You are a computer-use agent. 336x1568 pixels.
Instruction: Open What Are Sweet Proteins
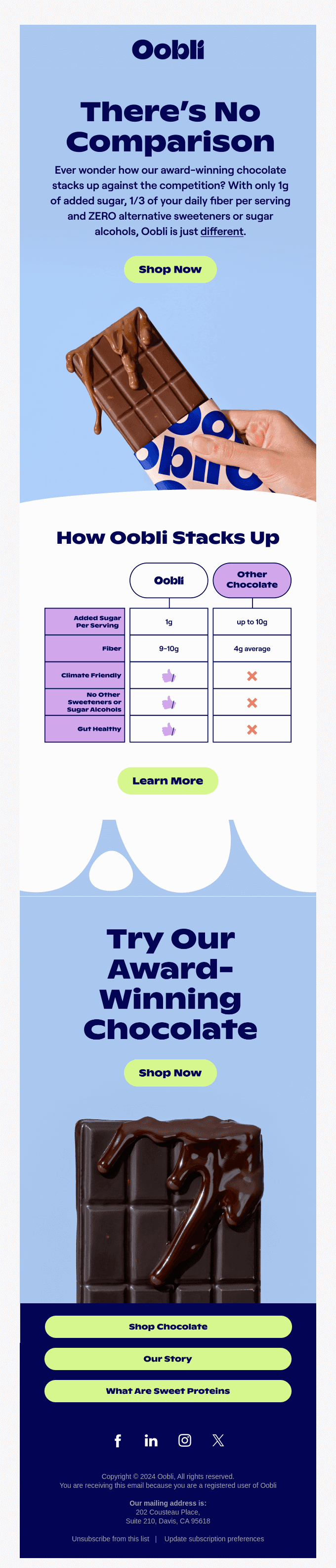(x=168, y=1391)
